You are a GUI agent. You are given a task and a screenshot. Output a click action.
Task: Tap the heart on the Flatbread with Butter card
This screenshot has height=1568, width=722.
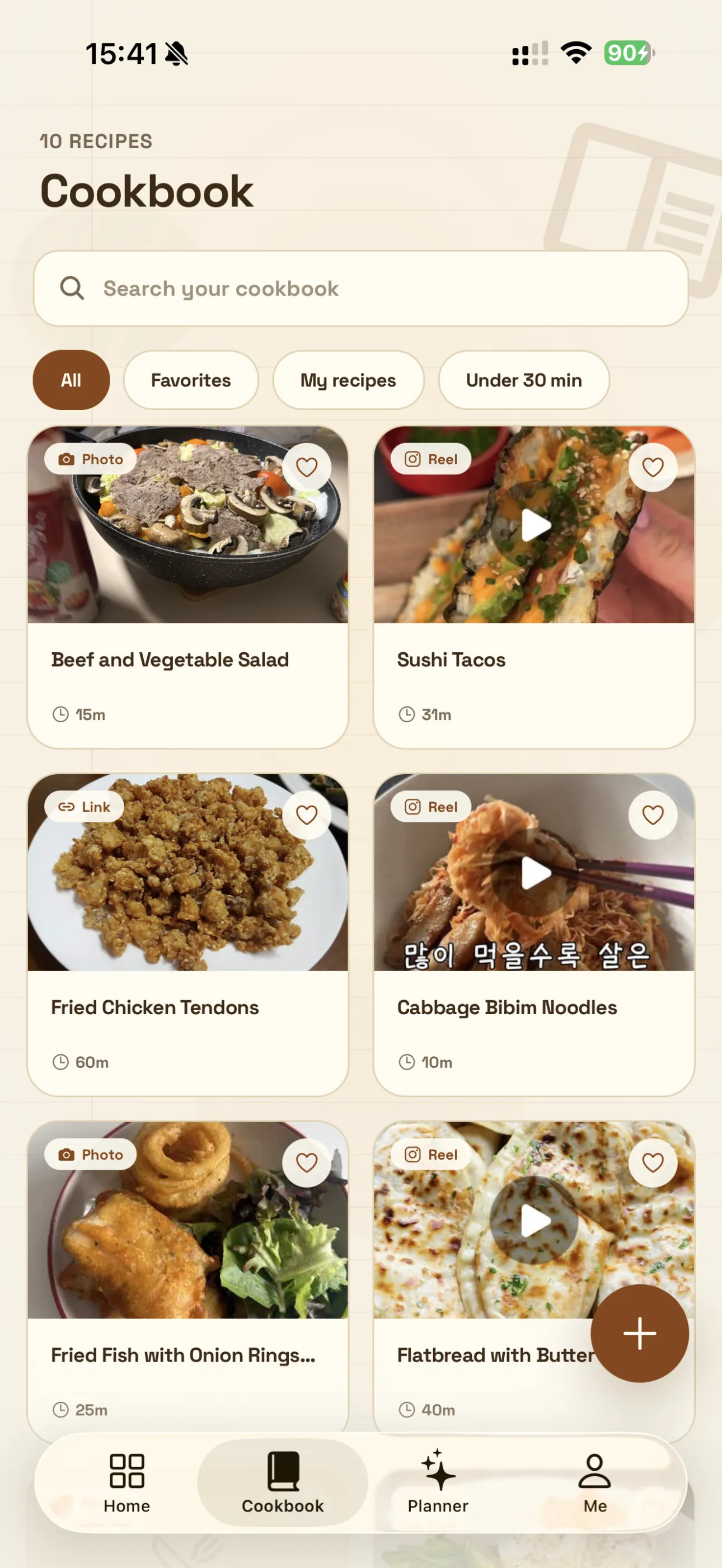point(653,1162)
